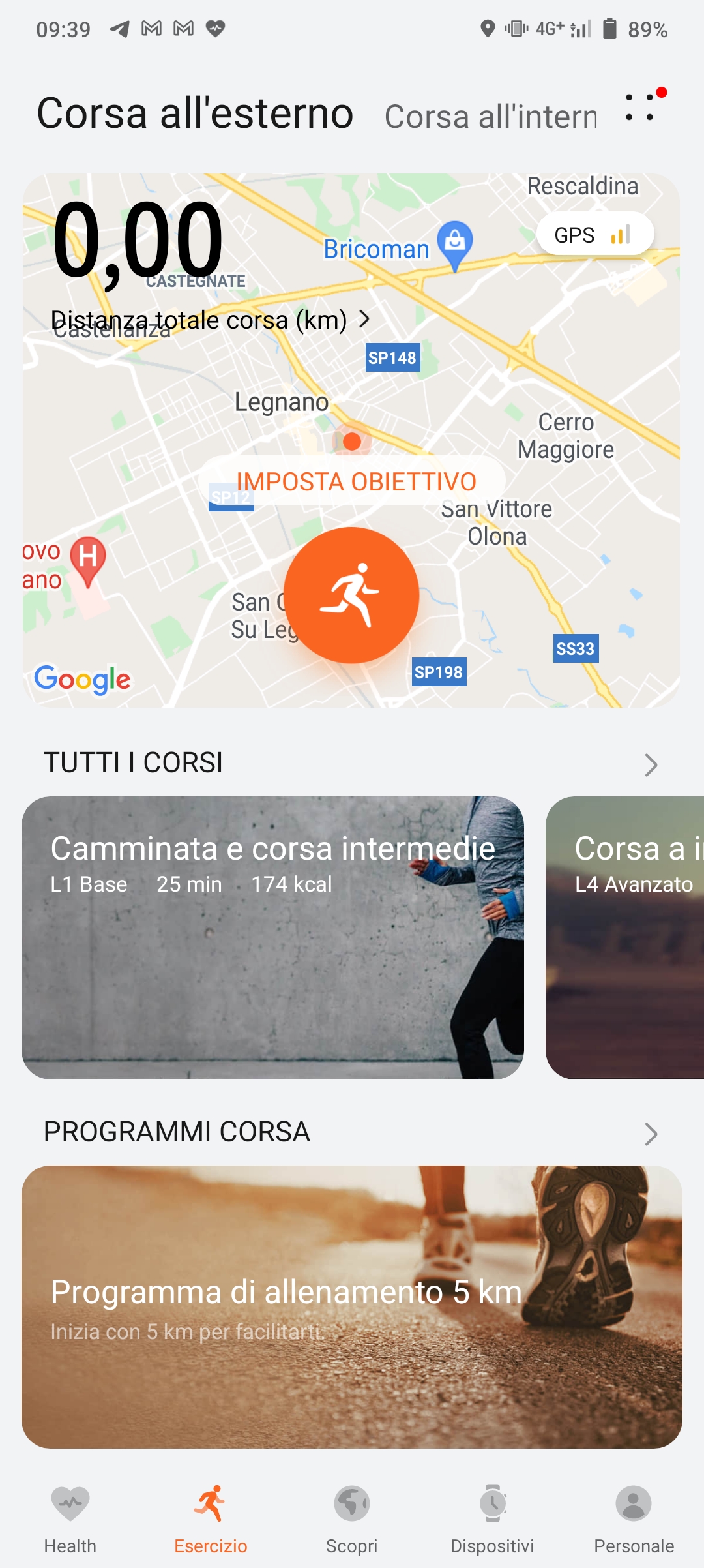This screenshot has height=1568, width=704.
Task: Open the L4 Avanzato running course card
Action: [624, 937]
